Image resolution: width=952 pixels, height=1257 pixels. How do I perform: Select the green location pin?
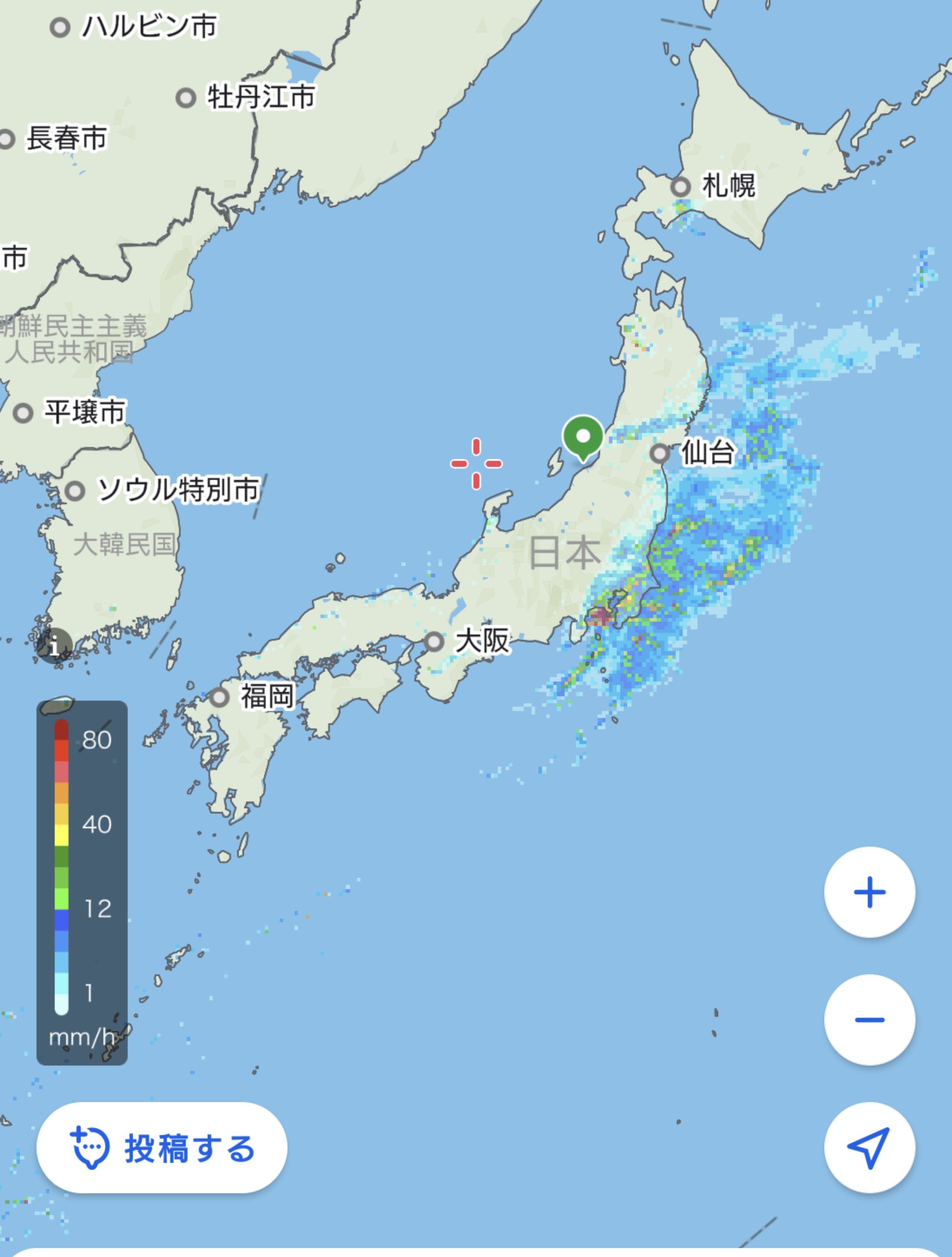tap(583, 437)
